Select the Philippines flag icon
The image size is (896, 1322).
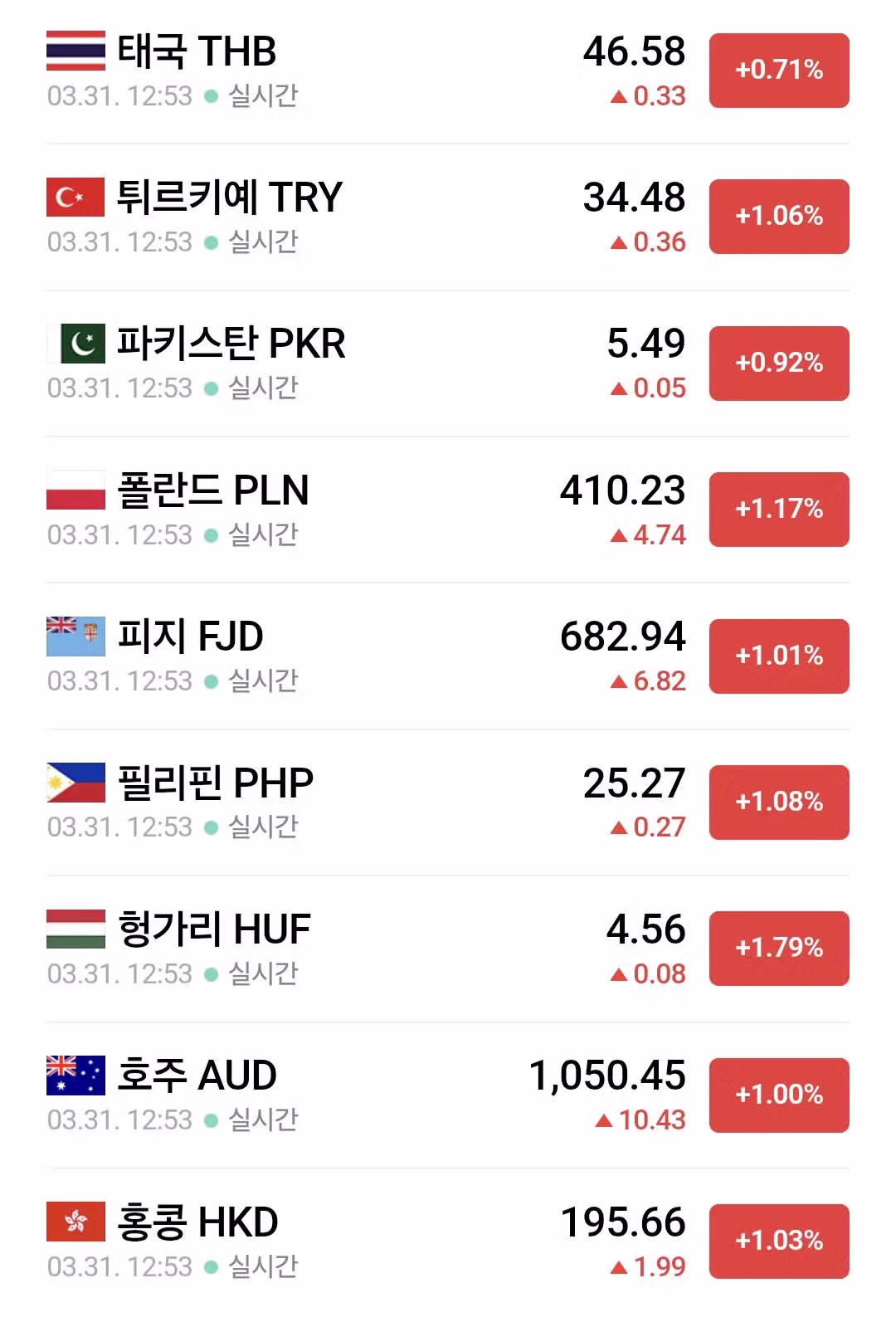(x=75, y=783)
